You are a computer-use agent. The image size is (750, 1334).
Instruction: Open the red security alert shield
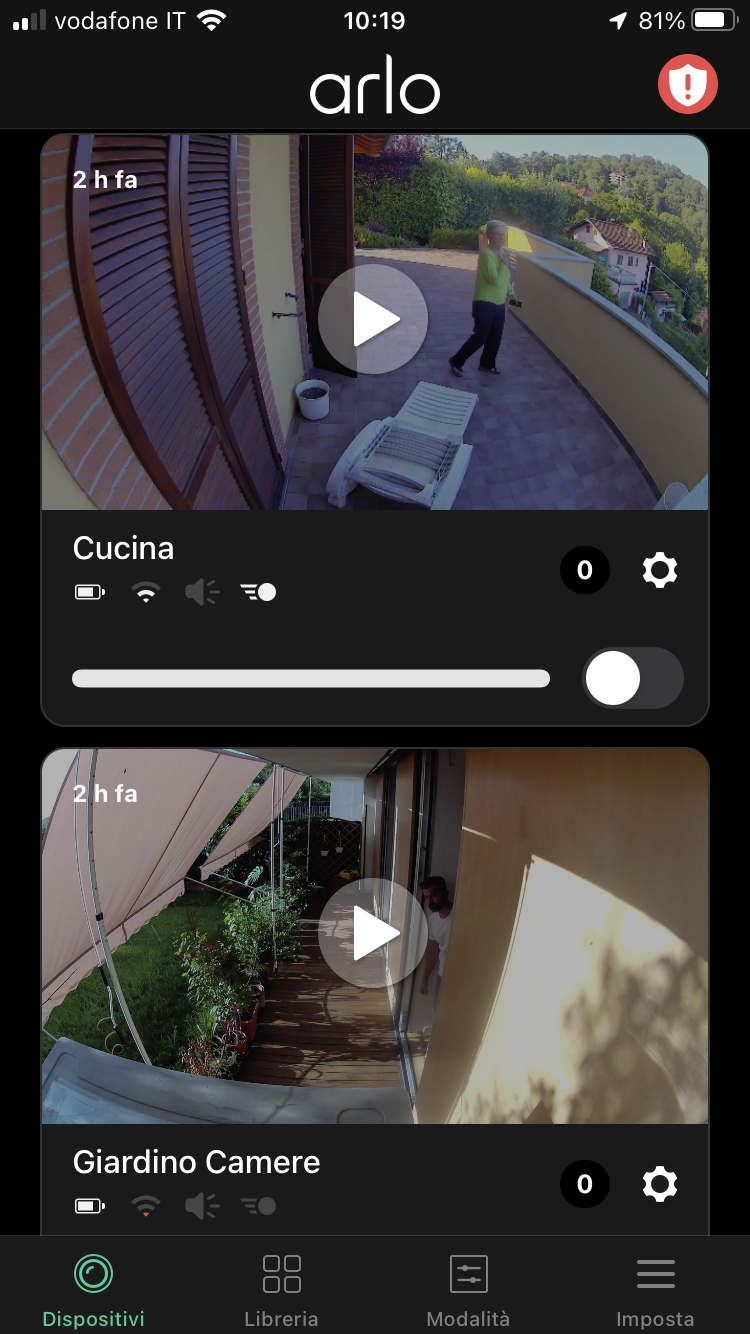tap(688, 84)
